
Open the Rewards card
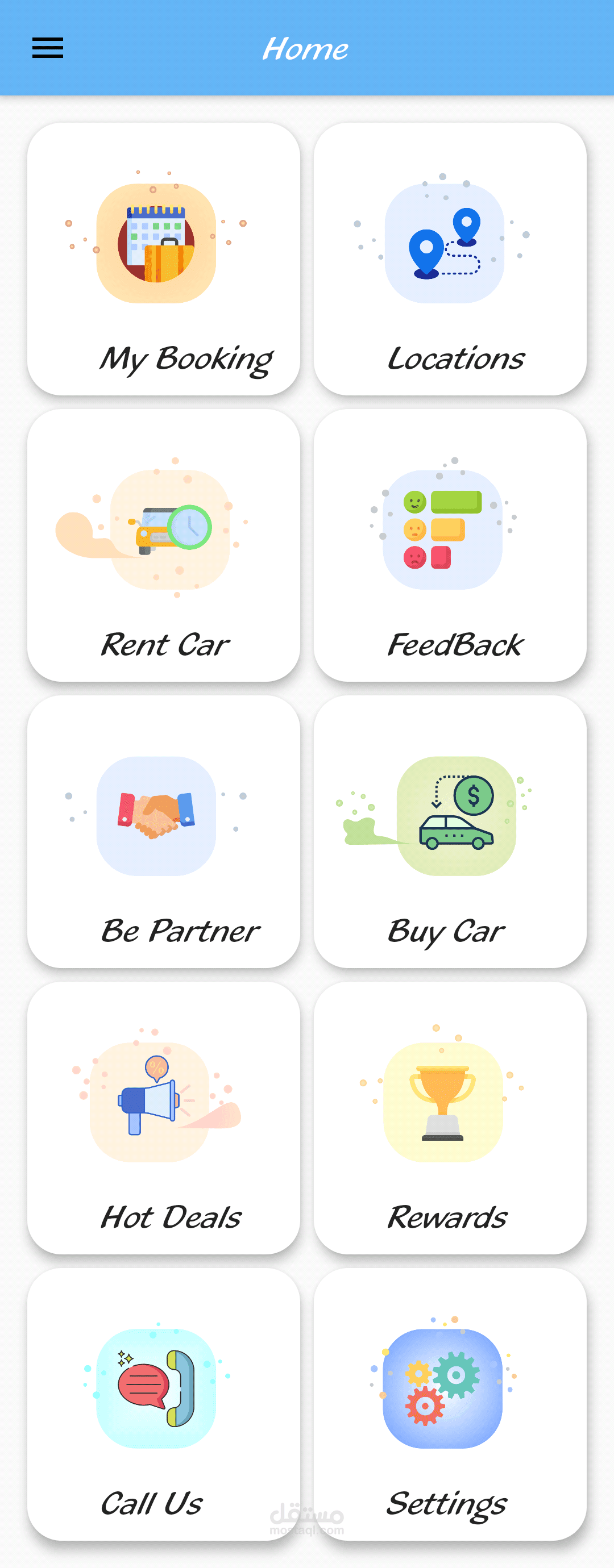coord(450,1117)
